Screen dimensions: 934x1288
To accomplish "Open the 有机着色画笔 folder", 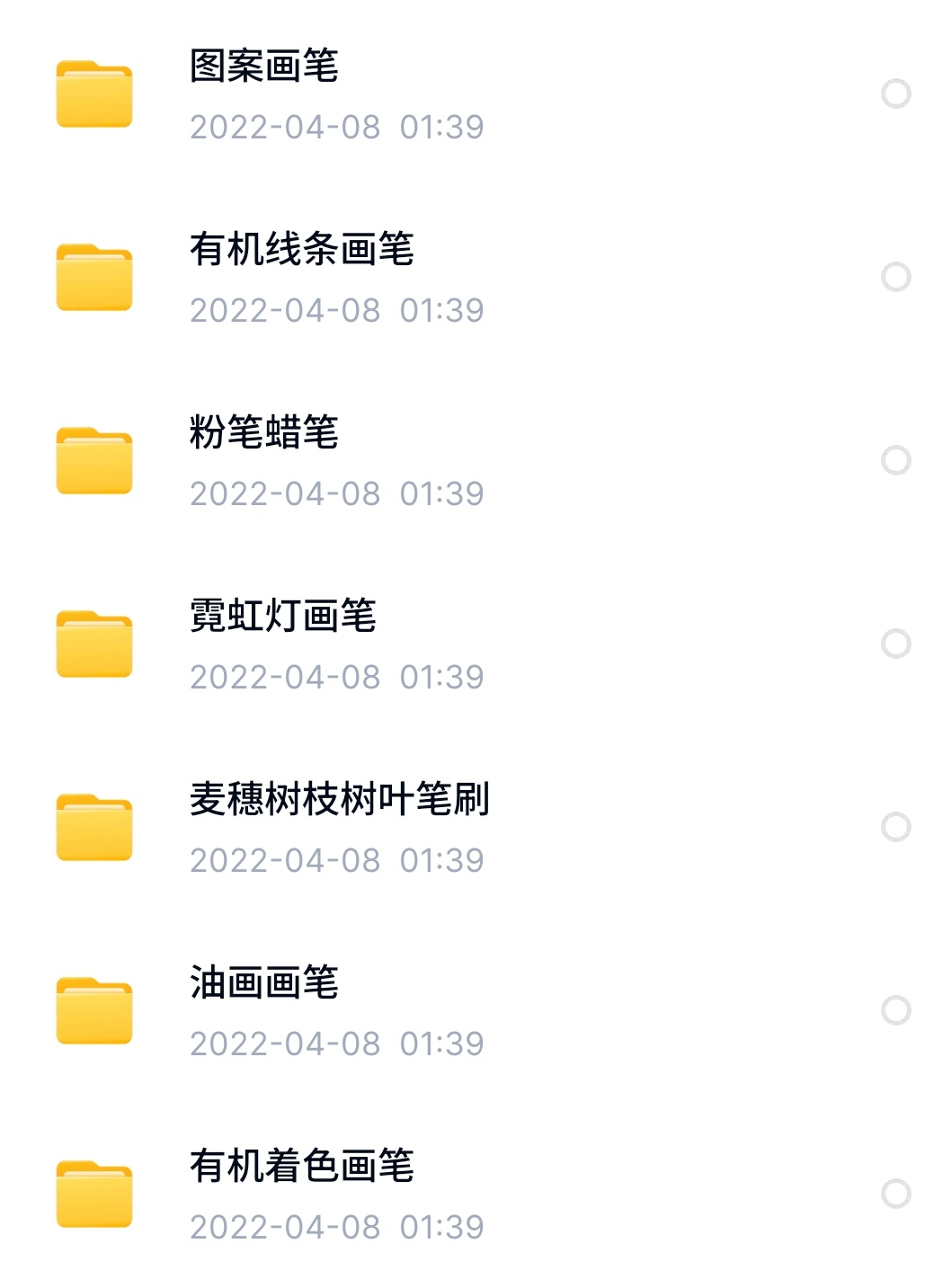I will click(x=301, y=1167).
